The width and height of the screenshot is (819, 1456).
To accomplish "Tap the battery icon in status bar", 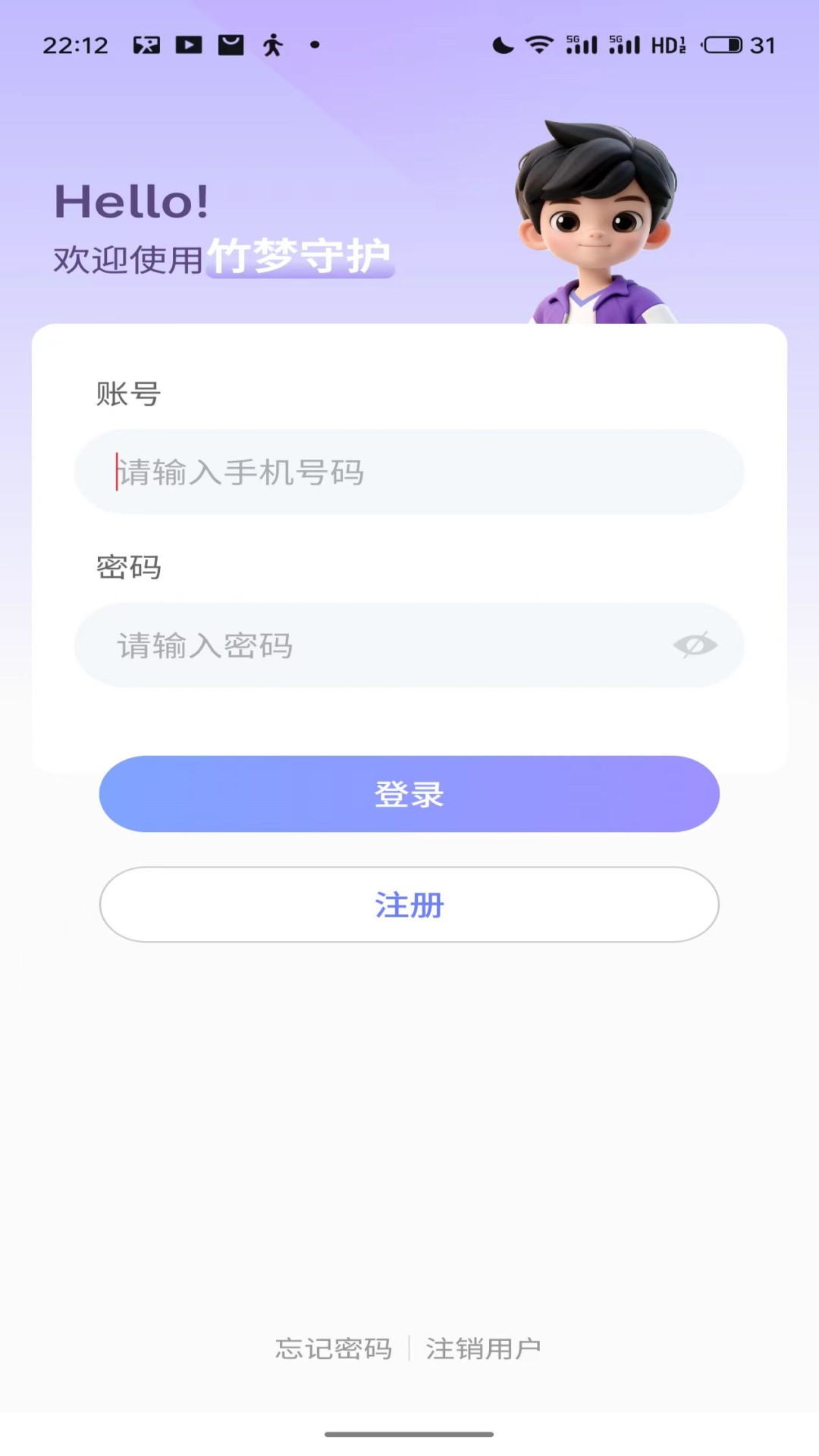I will point(717,44).
